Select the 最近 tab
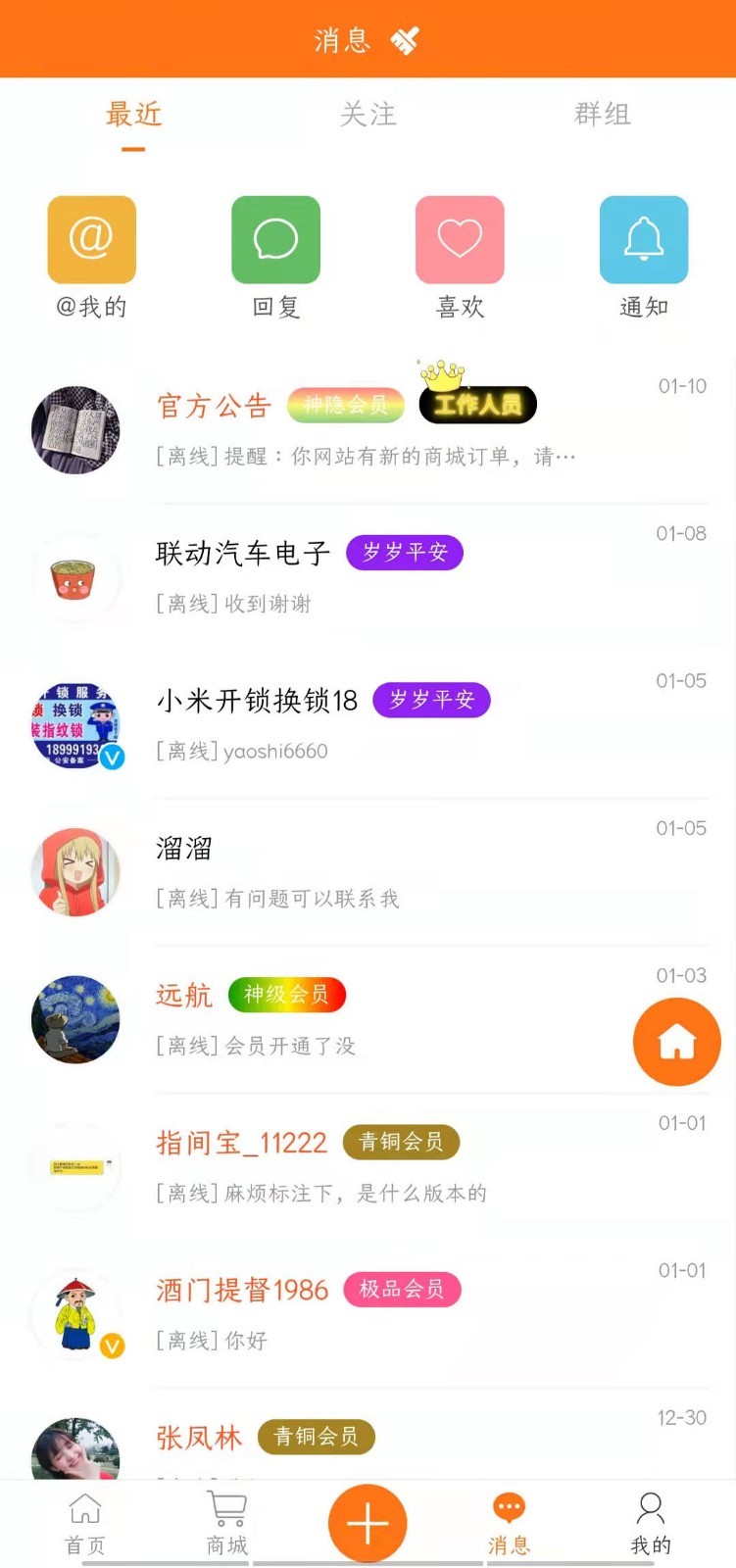736x1568 pixels. tap(133, 115)
